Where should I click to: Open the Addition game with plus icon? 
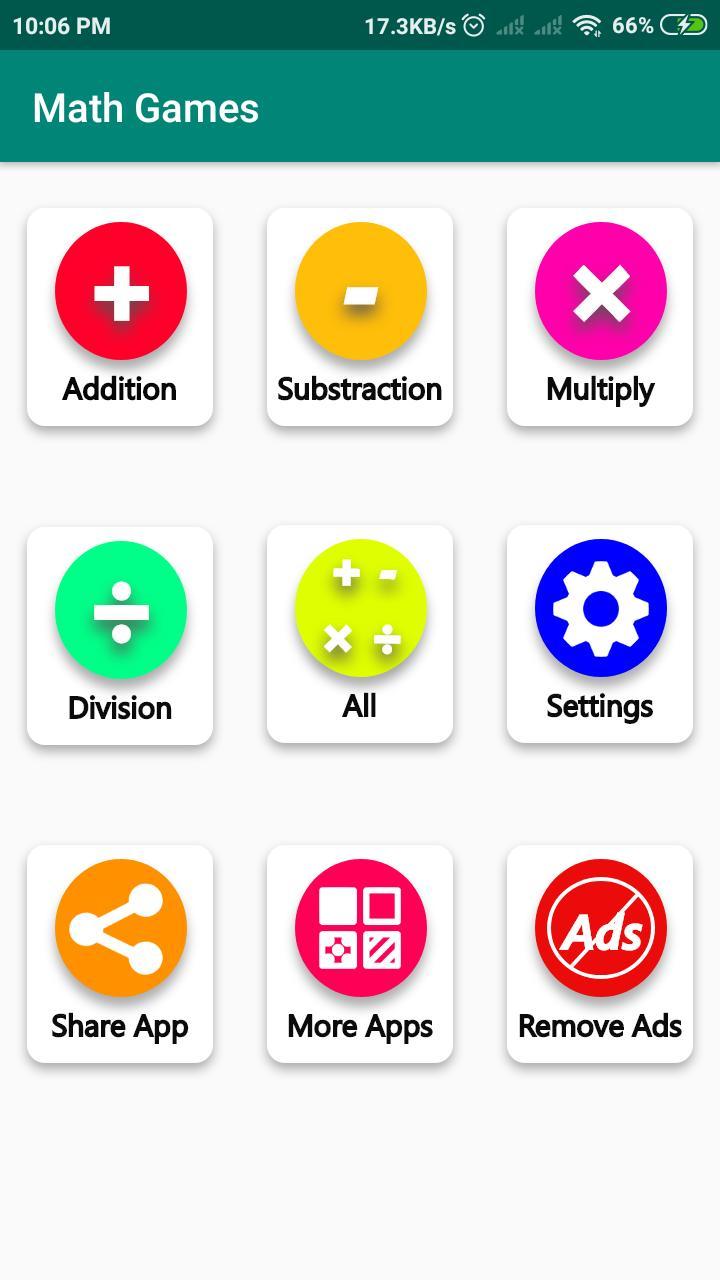click(119, 291)
